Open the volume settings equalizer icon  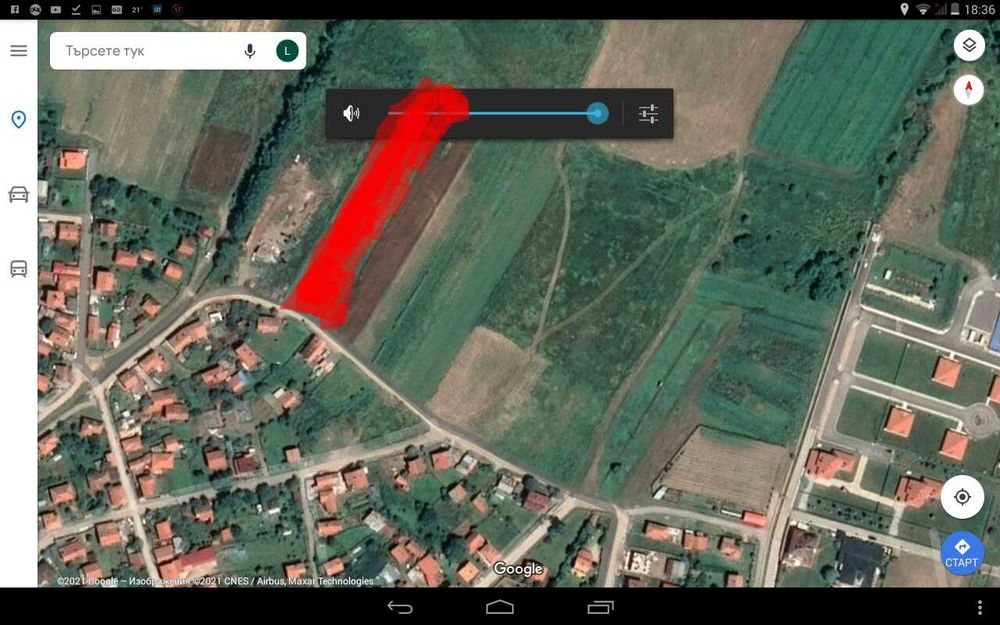coord(648,113)
